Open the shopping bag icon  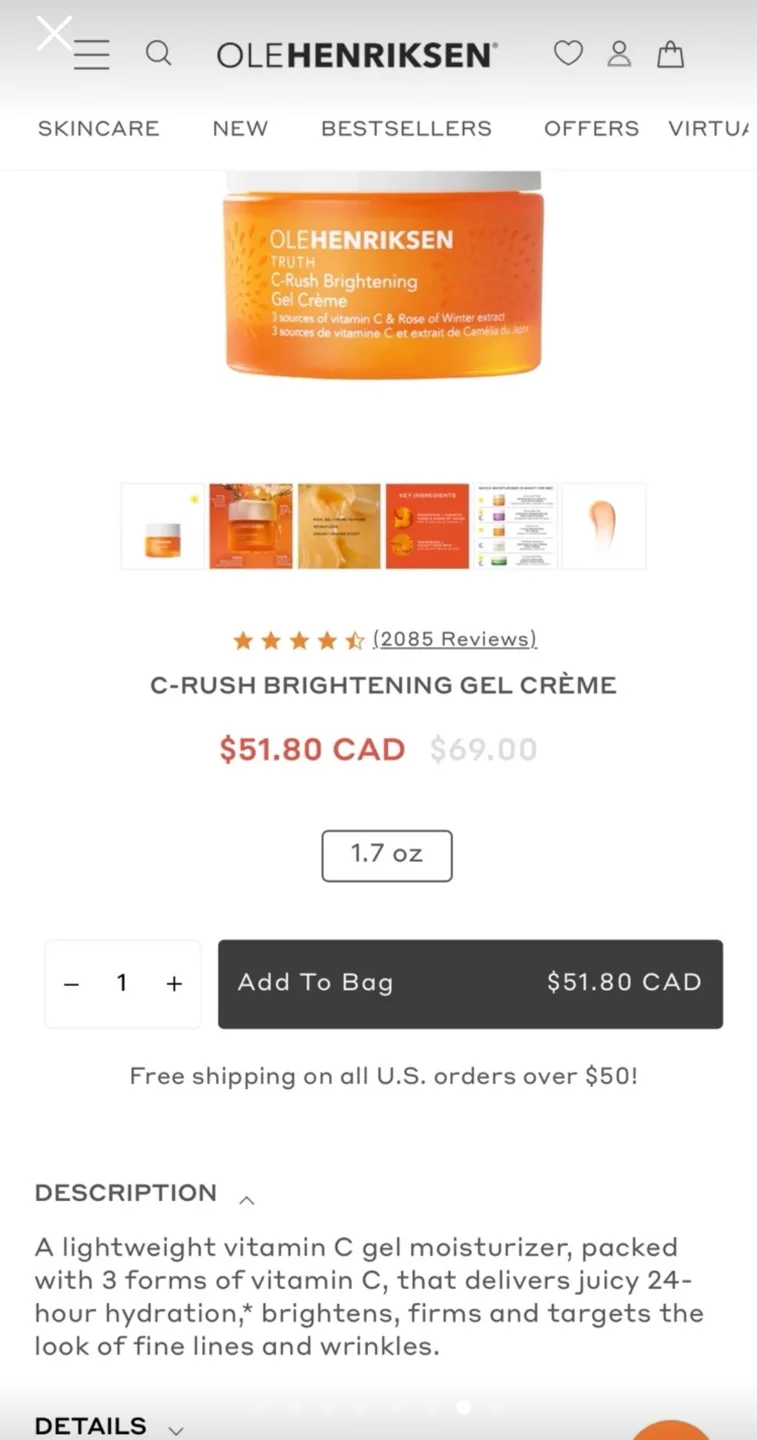click(x=670, y=54)
